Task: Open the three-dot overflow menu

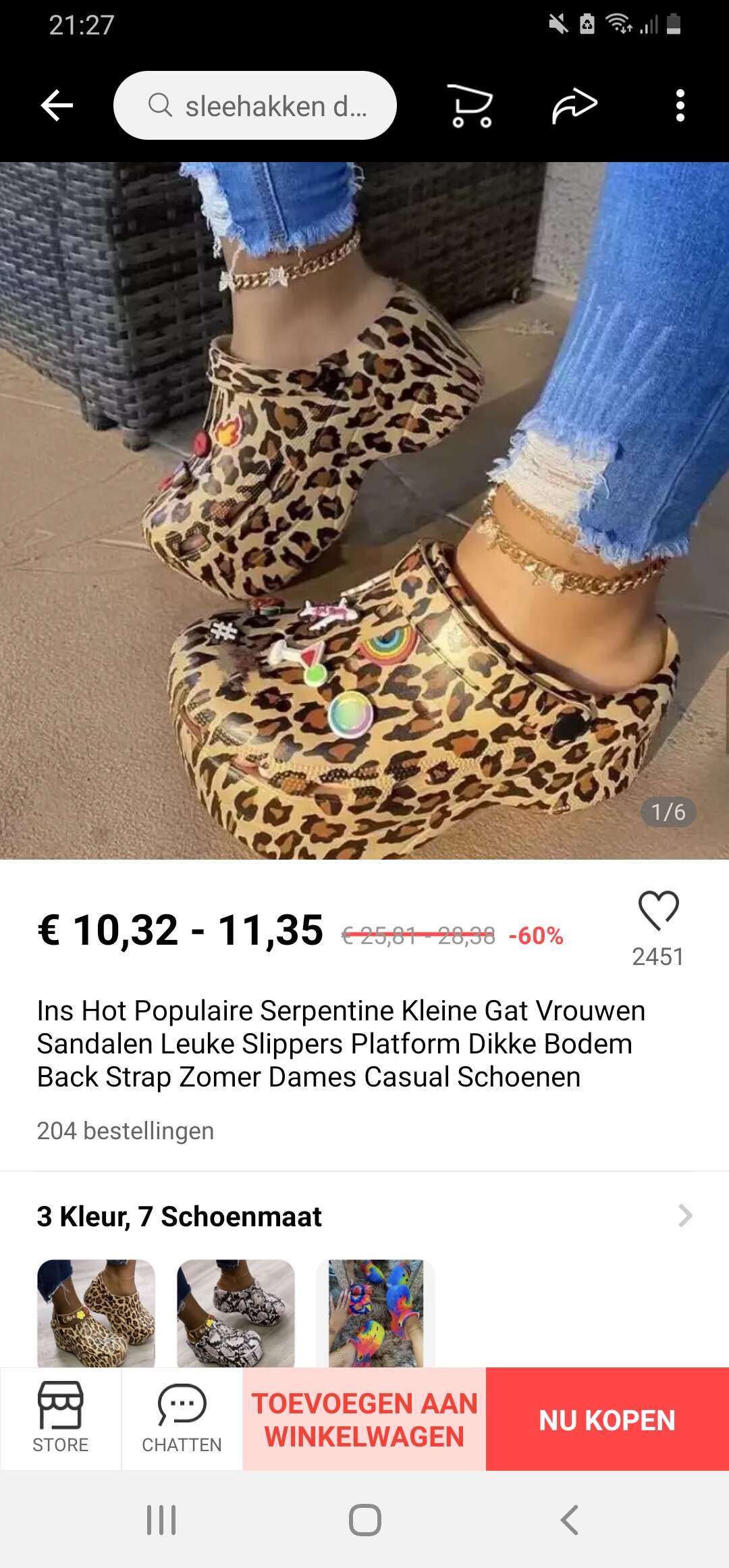Action: tap(680, 106)
